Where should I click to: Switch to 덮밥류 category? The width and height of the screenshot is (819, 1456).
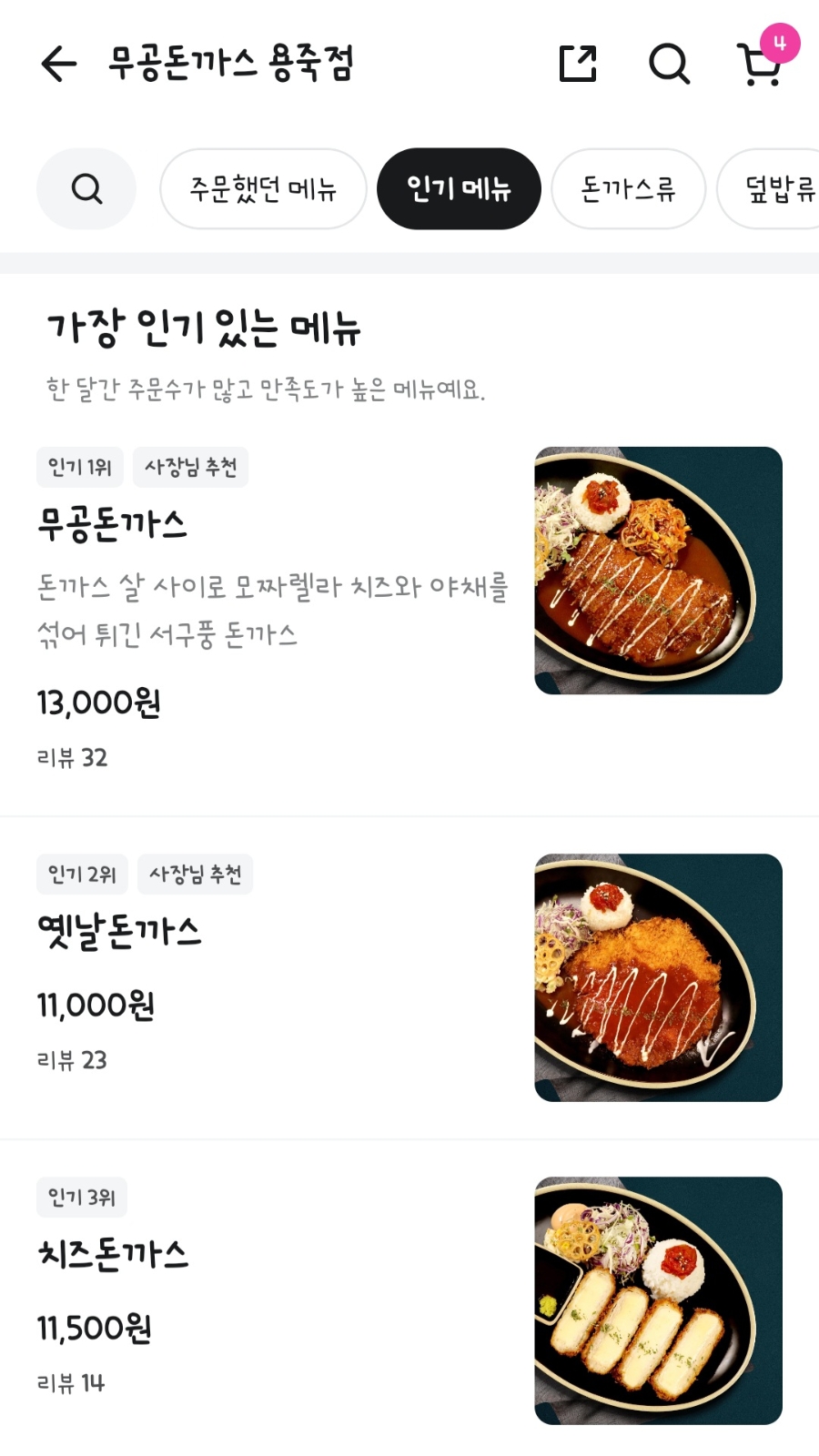(x=770, y=189)
